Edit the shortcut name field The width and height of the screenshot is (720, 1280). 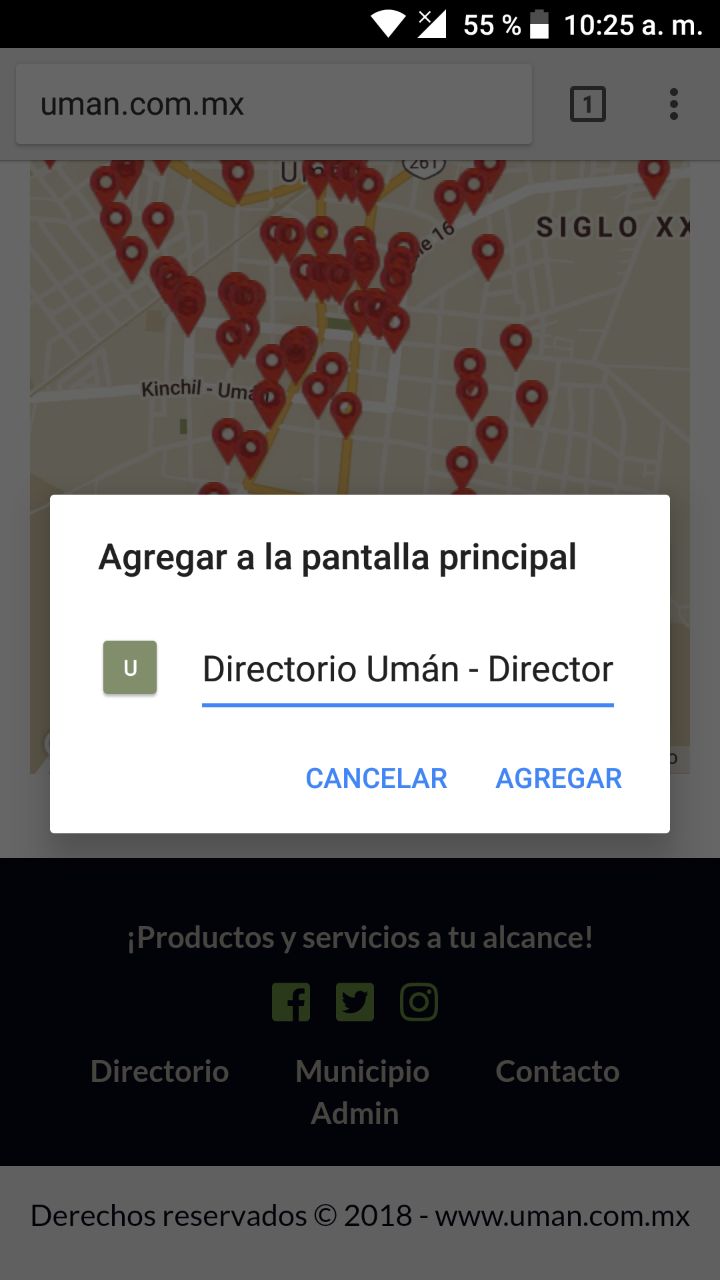pyautogui.click(x=407, y=669)
